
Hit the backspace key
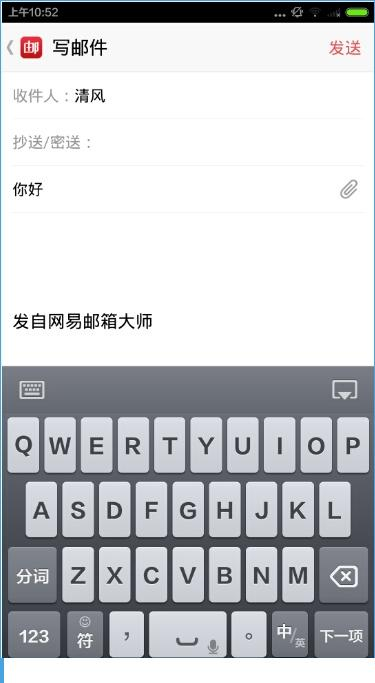(x=344, y=575)
